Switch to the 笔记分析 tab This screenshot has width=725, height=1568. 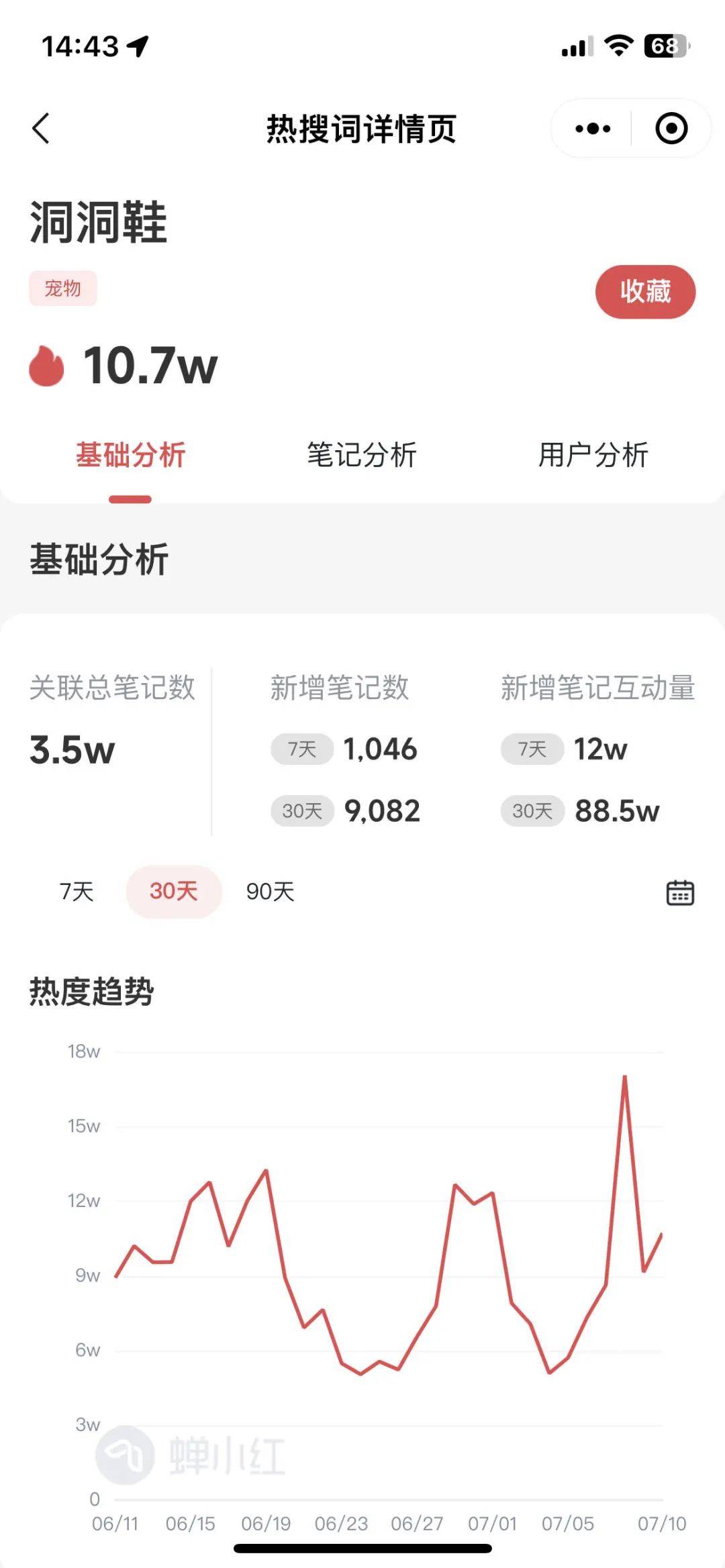click(362, 455)
